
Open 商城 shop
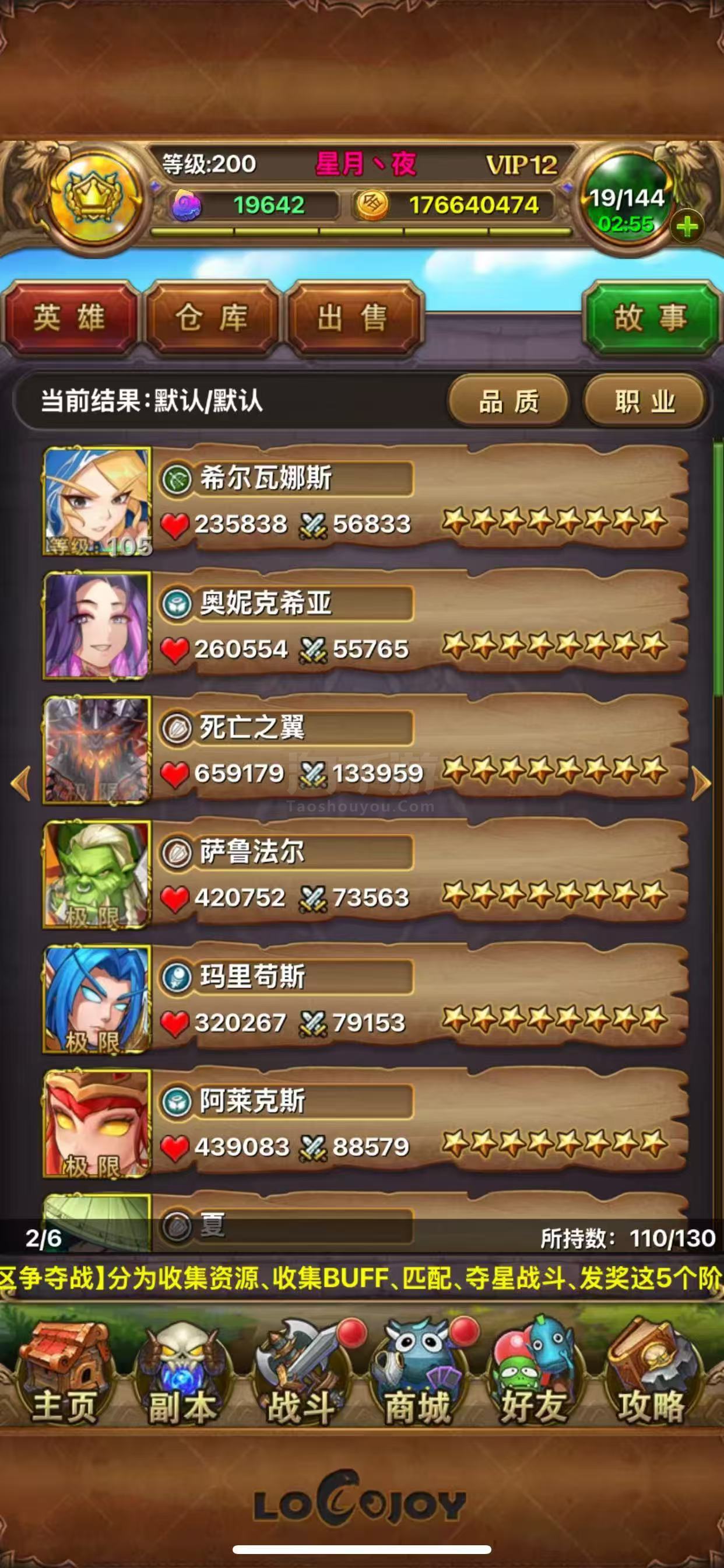[x=417, y=1374]
